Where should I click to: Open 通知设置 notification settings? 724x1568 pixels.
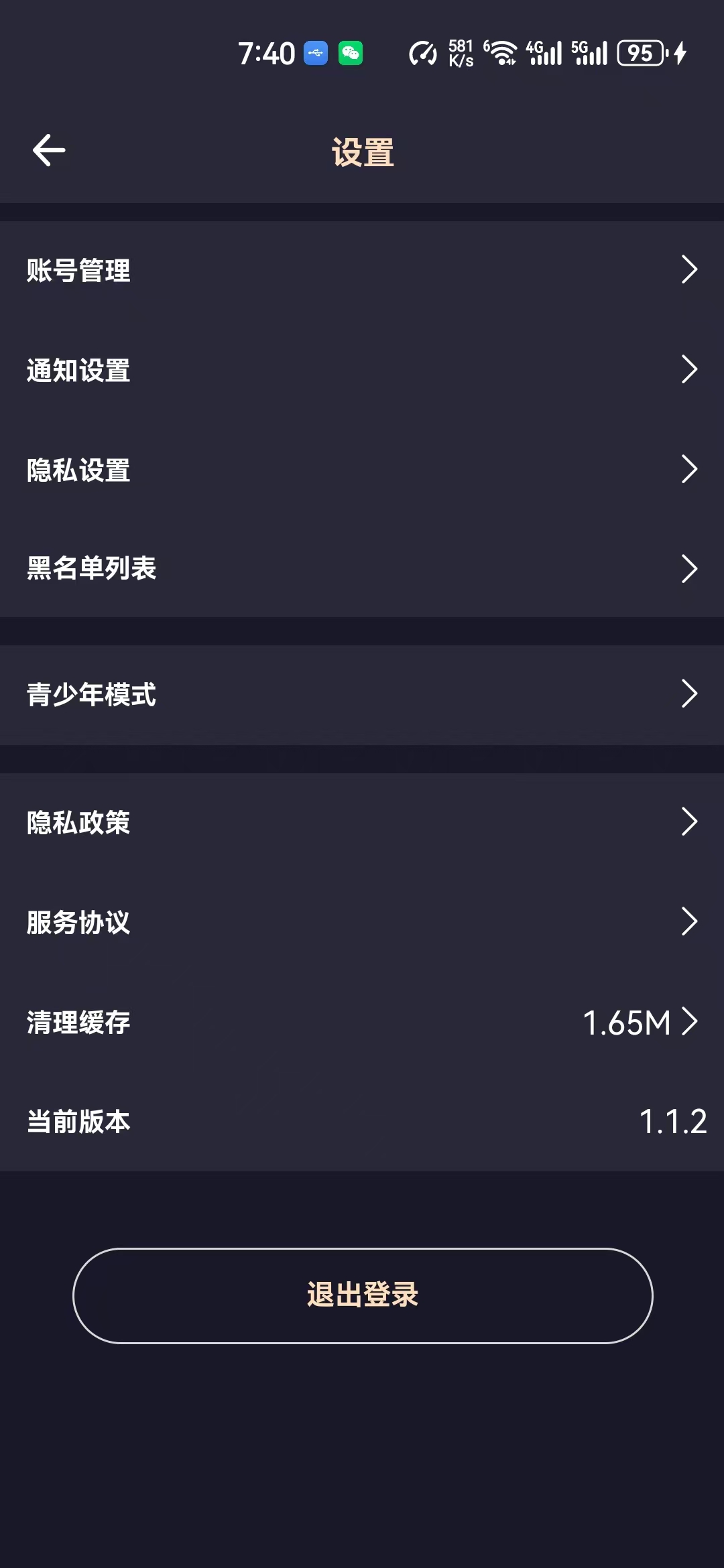tap(362, 370)
